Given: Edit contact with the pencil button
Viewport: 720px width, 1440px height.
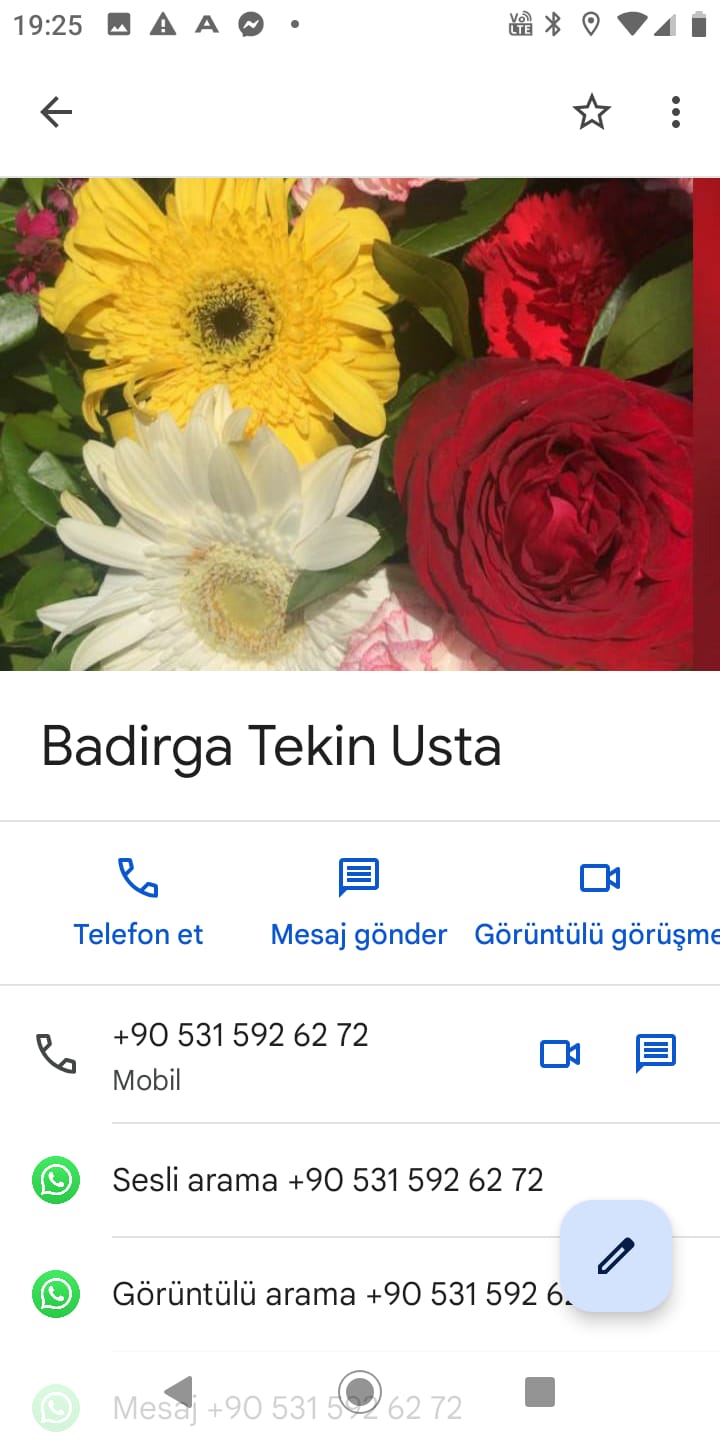Looking at the screenshot, I should coord(616,1255).
